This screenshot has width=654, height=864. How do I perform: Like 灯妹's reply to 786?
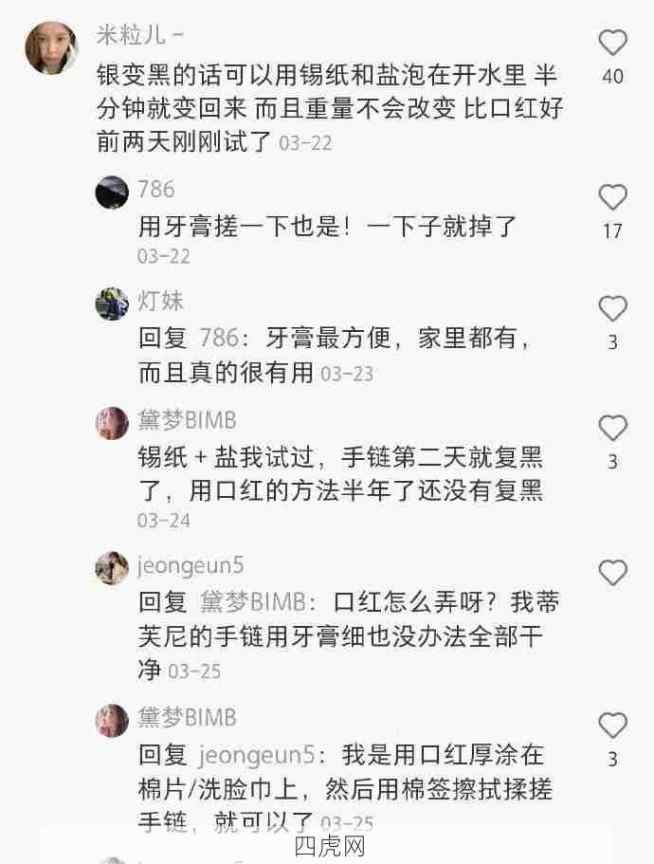612,308
